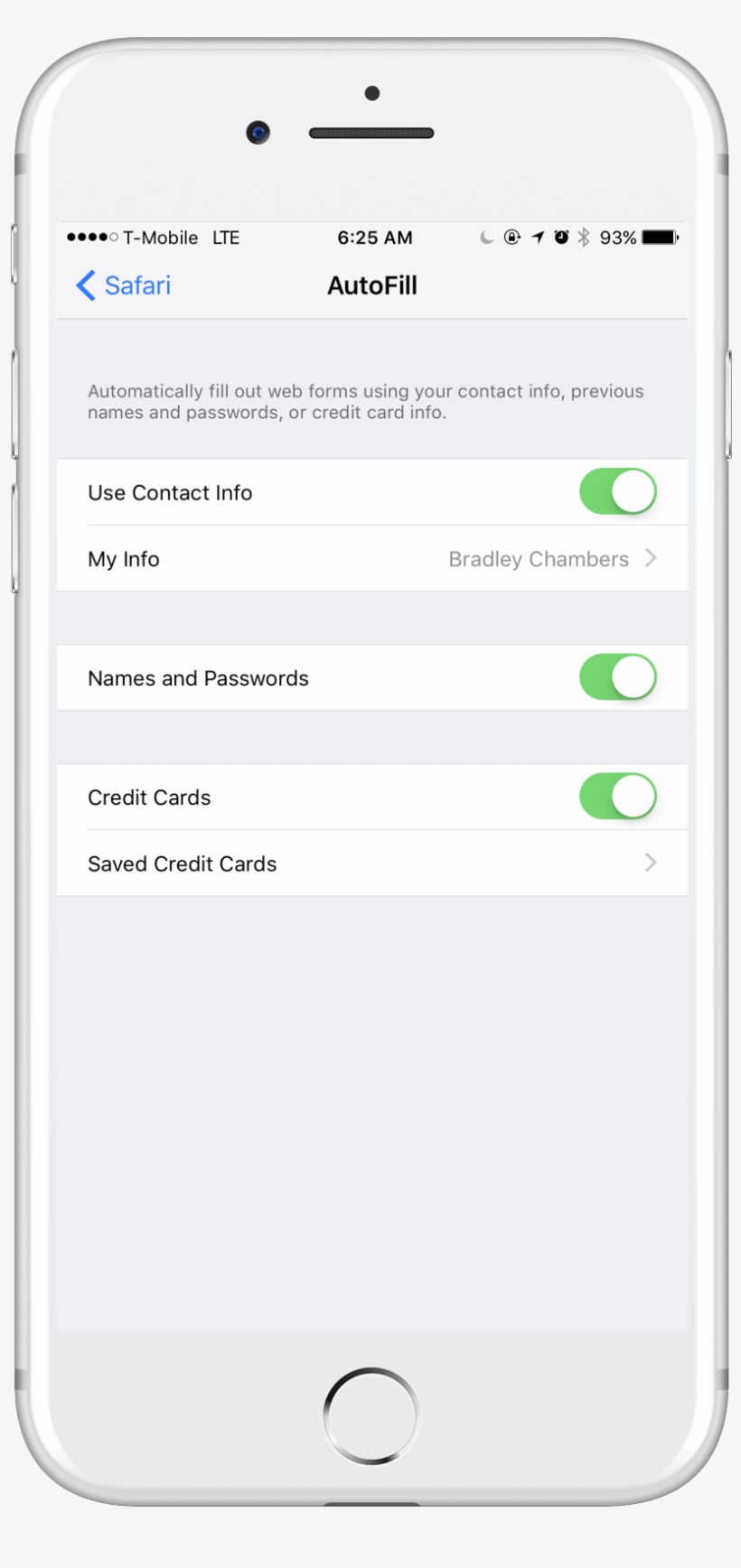Click the alarm clock status icon
Screen dimensions: 741x1568
pyautogui.click(x=561, y=237)
